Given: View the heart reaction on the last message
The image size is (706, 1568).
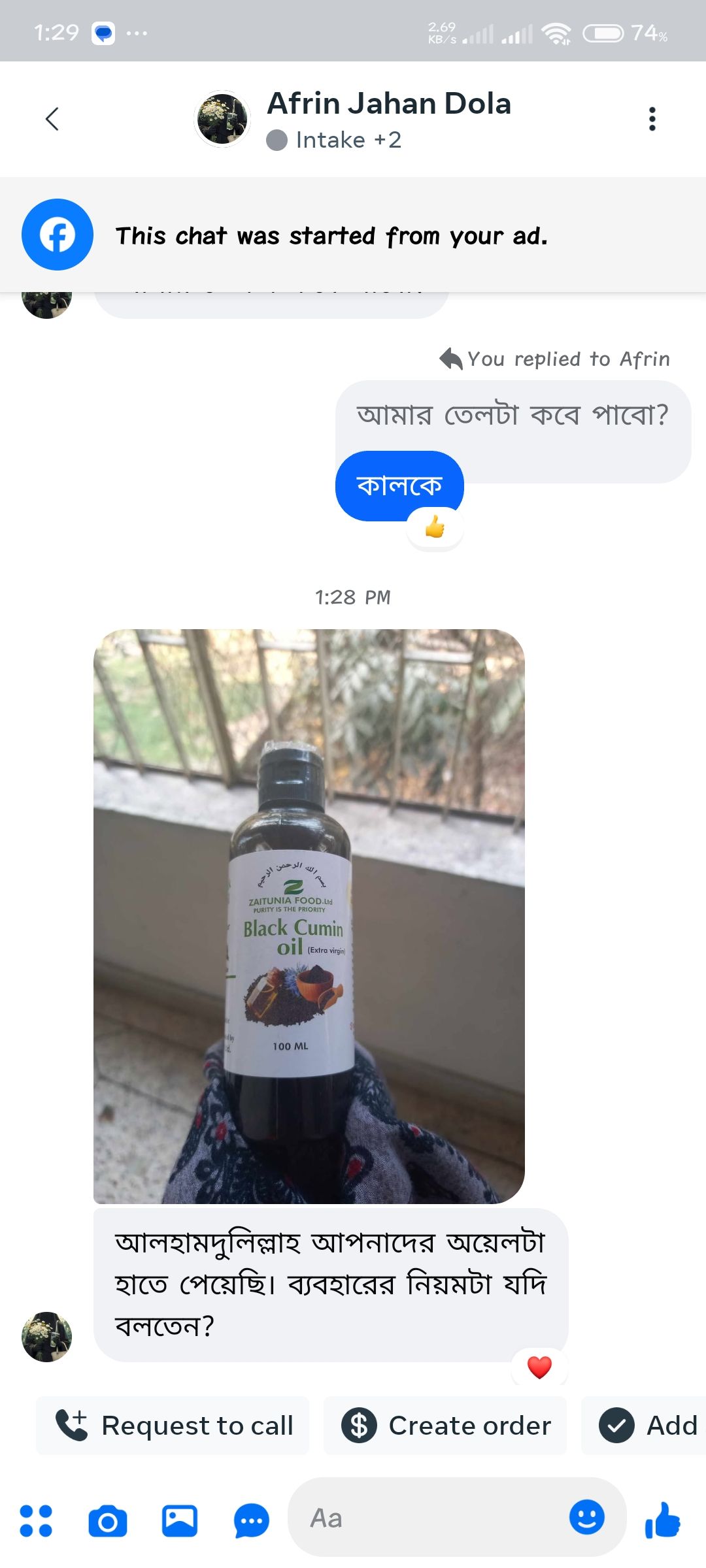Looking at the screenshot, I should [x=539, y=1367].
